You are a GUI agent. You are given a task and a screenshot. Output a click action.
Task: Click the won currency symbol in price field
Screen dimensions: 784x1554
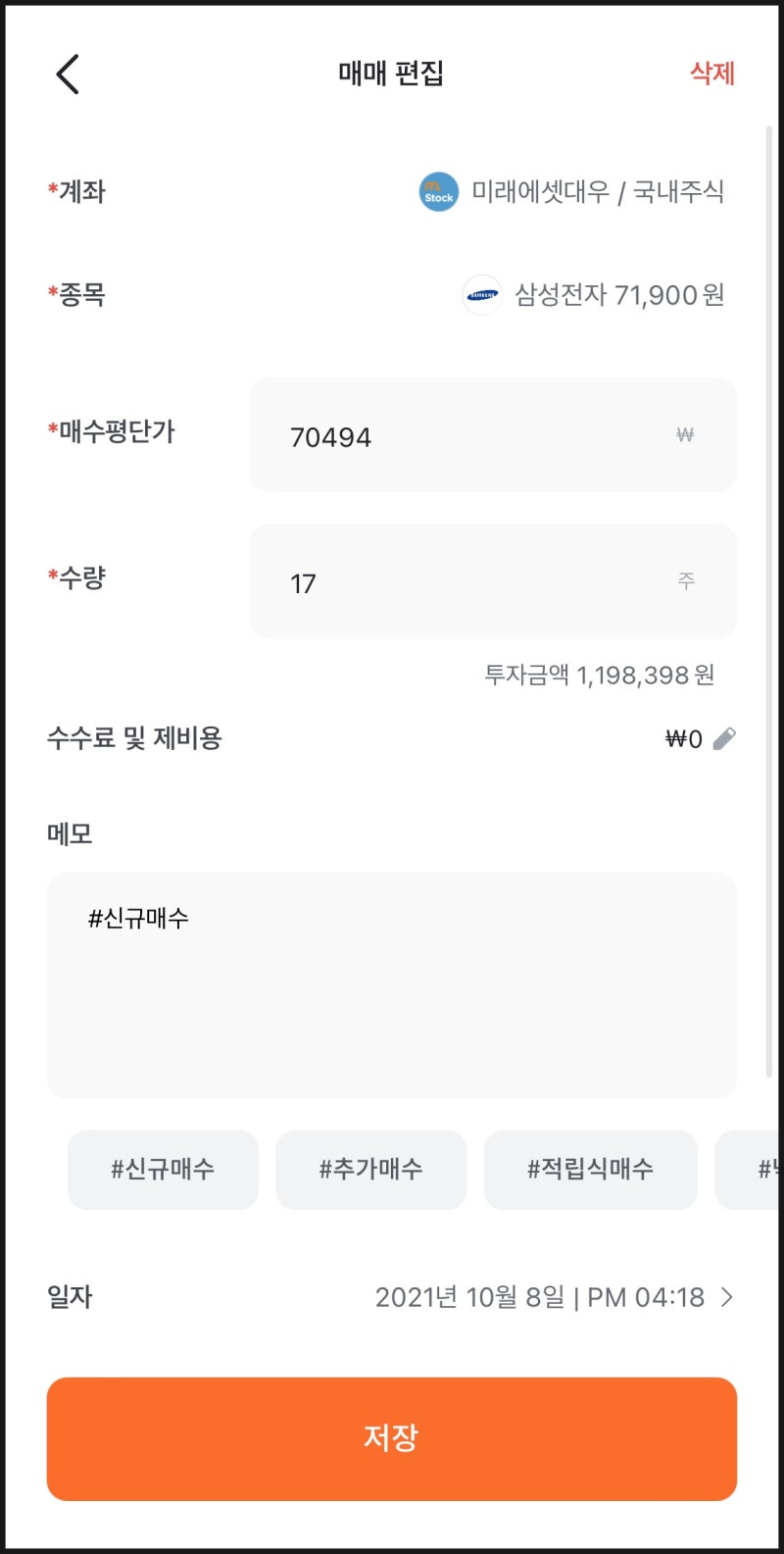coord(686,435)
